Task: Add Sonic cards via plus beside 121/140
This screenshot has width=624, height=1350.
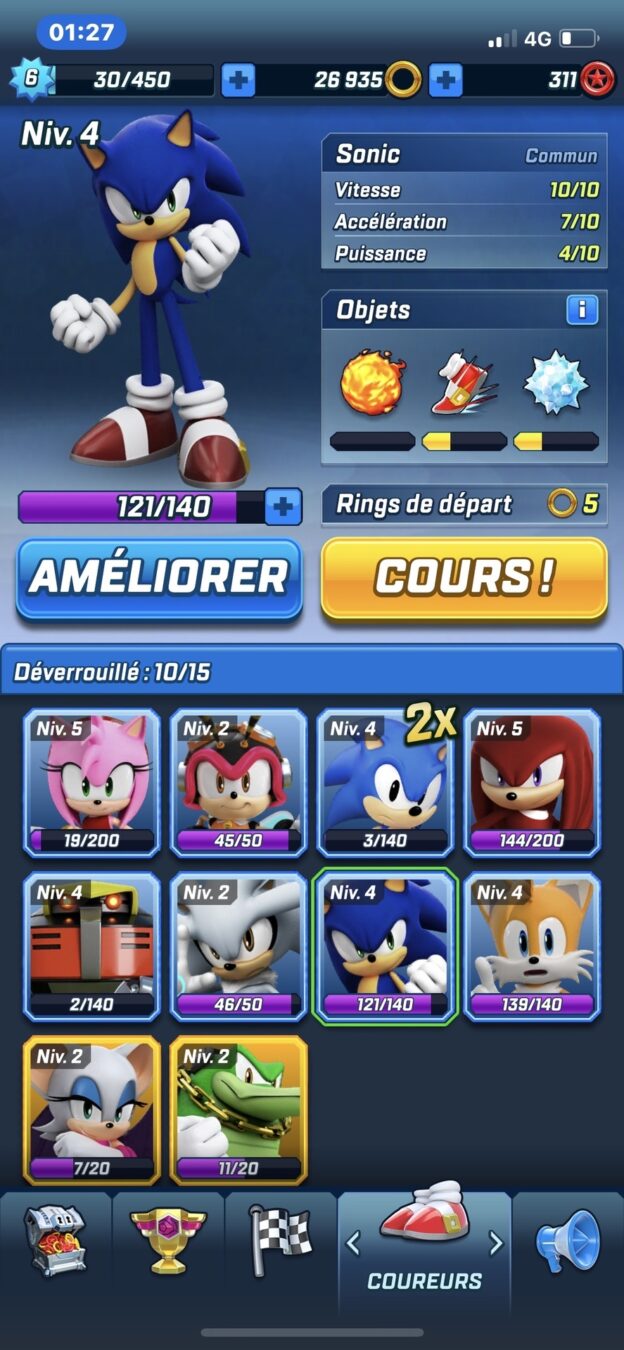Action: pos(283,507)
